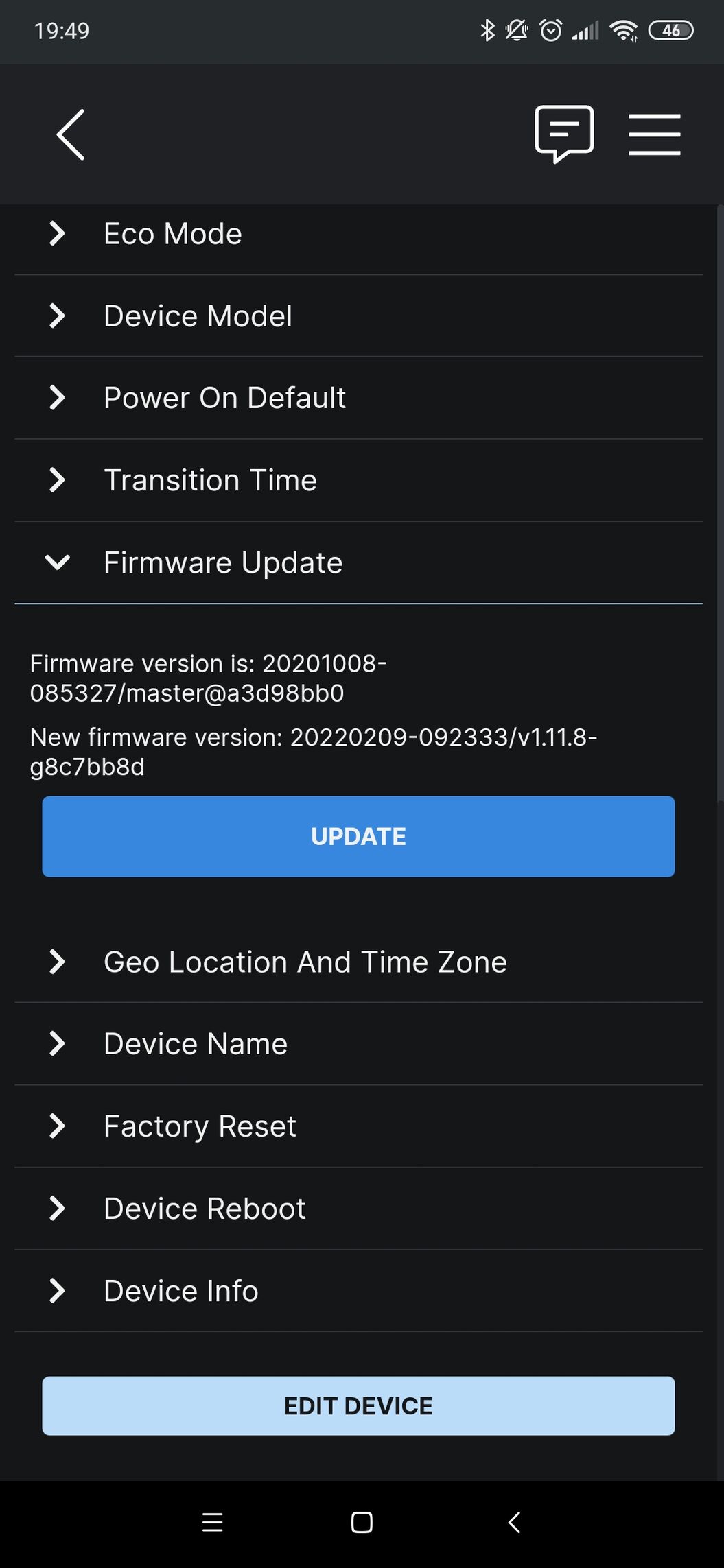Image resolution: width=724 pixels, height=1568 pixels.
Task: Expand the Factory Reset section
Action: click(358, 1126)
